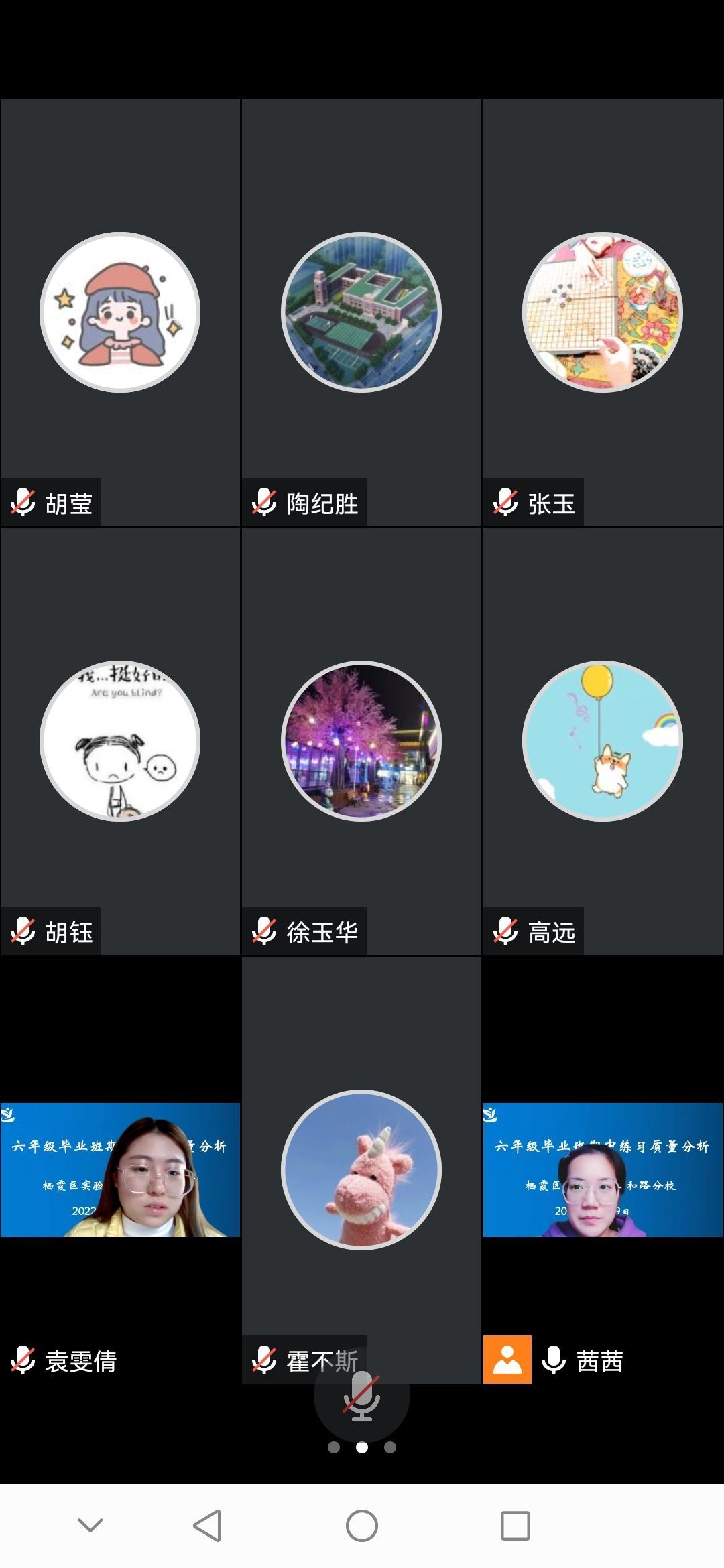Viewport: 724px width, 1568px height.
Task: Tap 高远's participant tile
Action: [x=603, y=741]
